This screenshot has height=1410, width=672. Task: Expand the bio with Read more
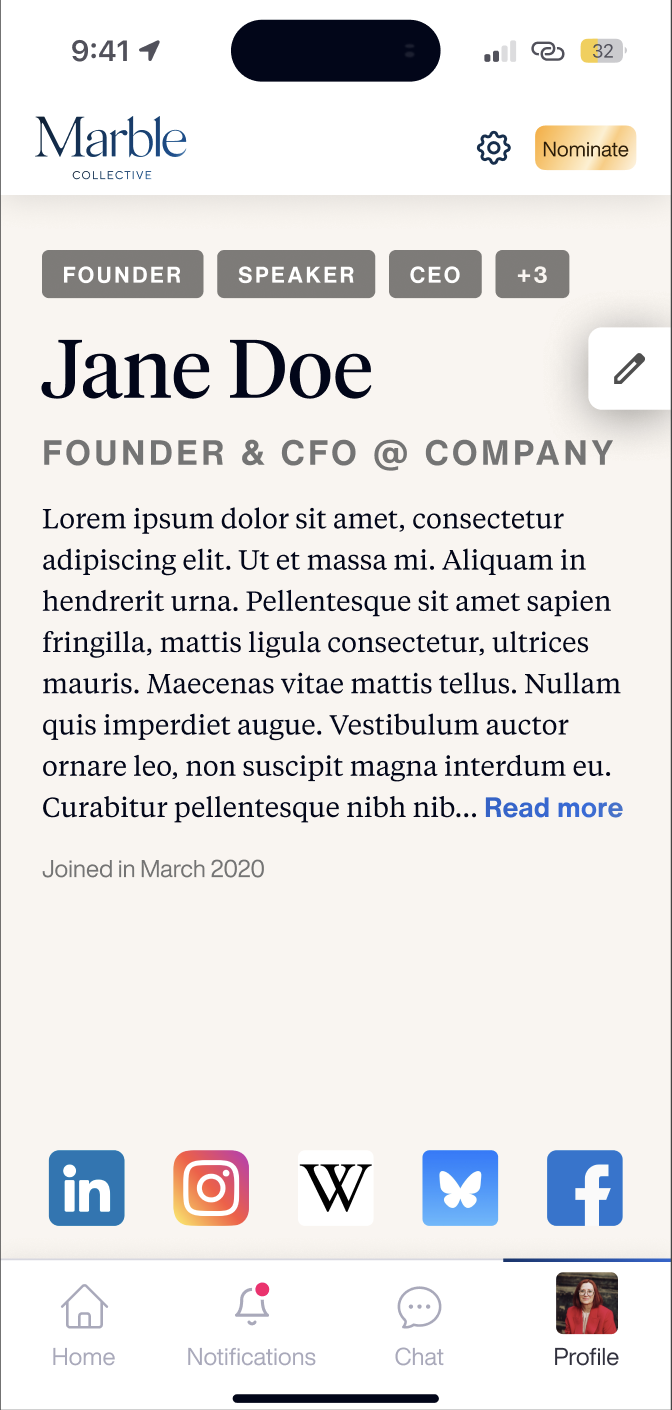[553, 808]
